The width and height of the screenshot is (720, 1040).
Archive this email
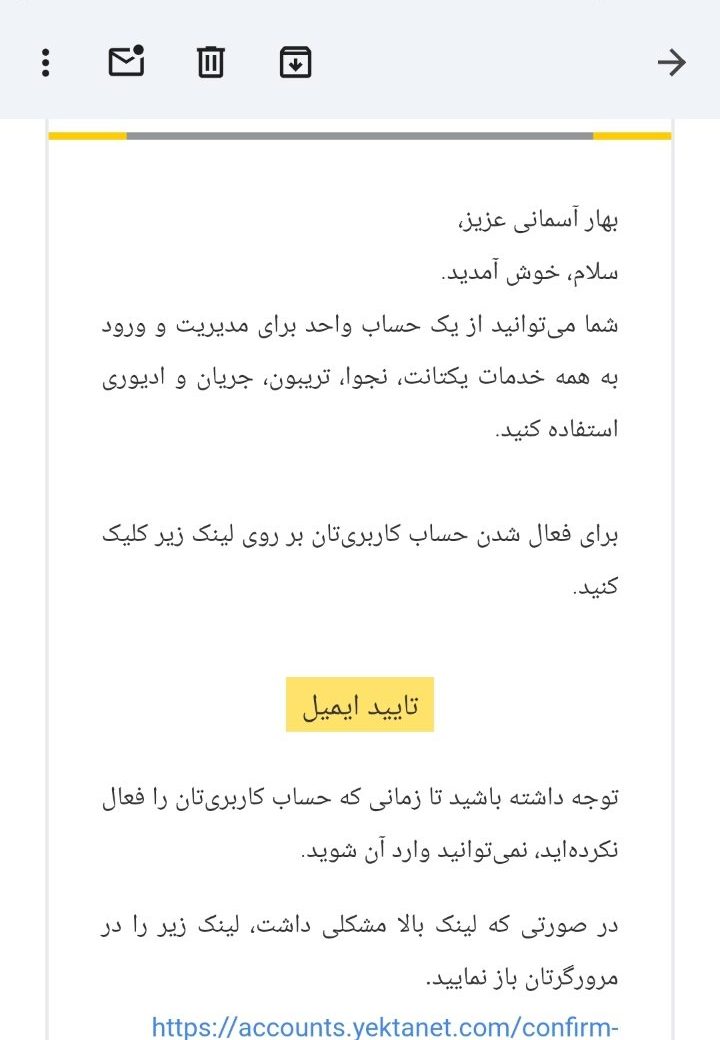point(295,63)
